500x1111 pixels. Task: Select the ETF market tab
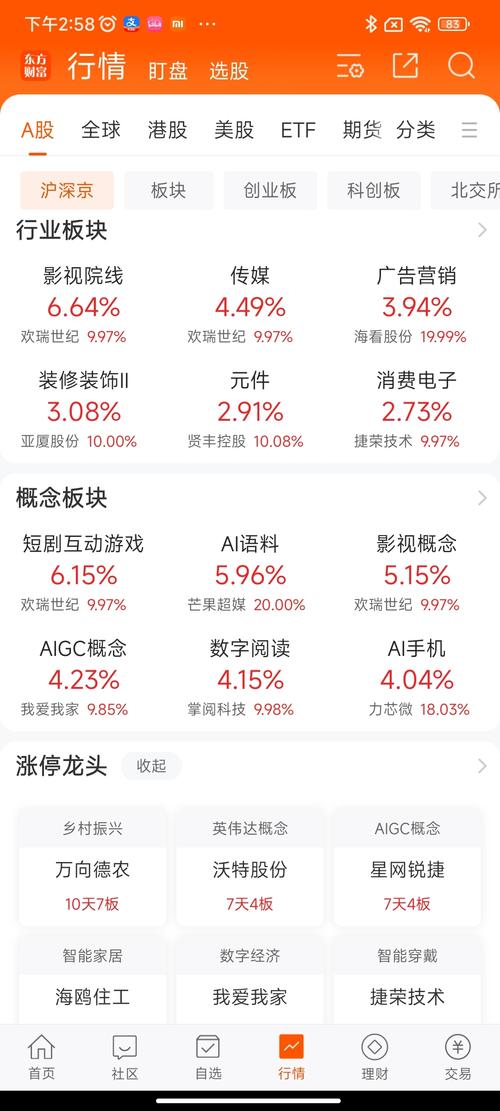coord(298,130)
